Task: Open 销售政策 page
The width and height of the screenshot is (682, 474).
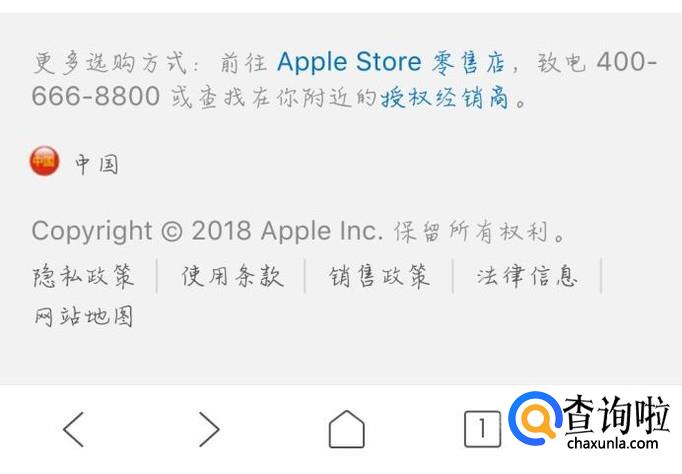Action: coord(380,277)
